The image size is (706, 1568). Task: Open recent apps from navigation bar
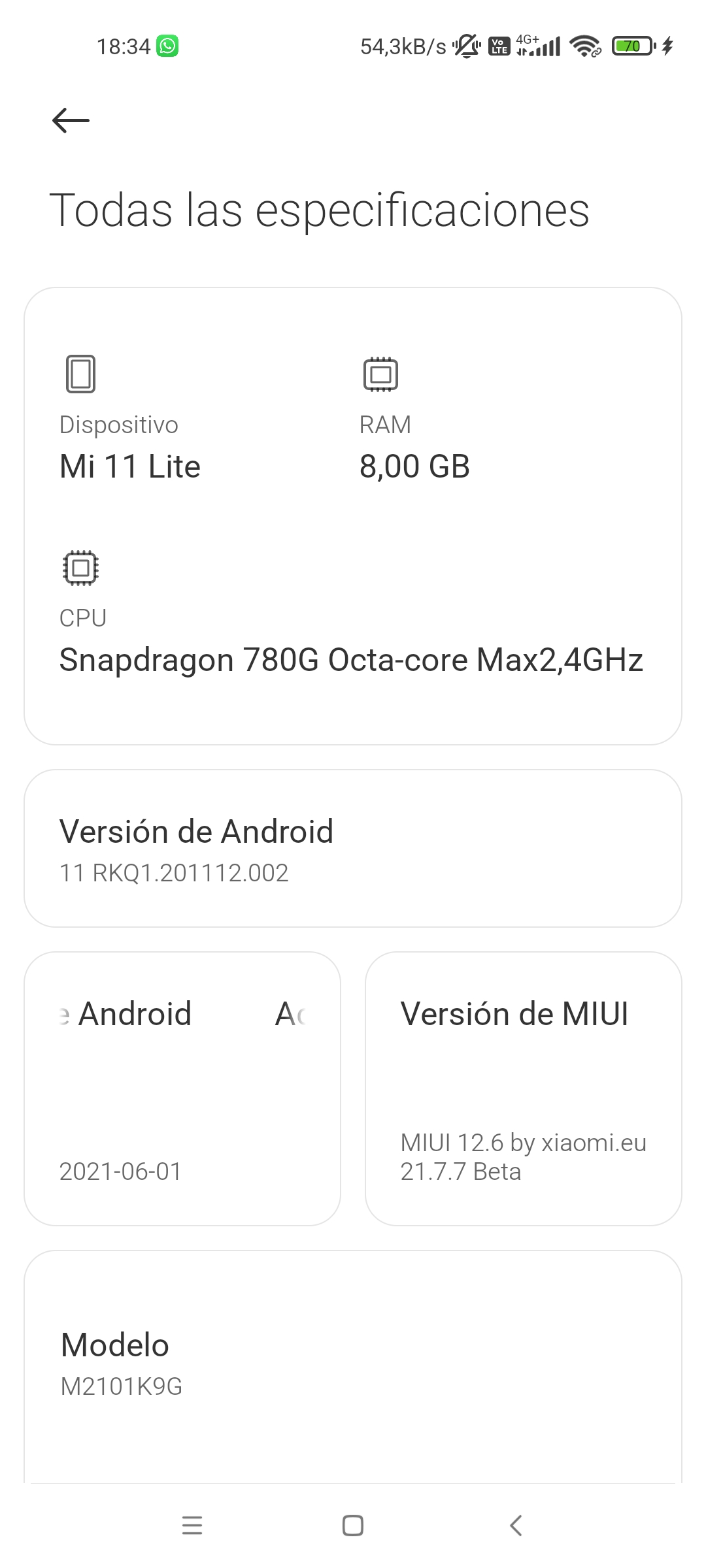coord(192,1526)
